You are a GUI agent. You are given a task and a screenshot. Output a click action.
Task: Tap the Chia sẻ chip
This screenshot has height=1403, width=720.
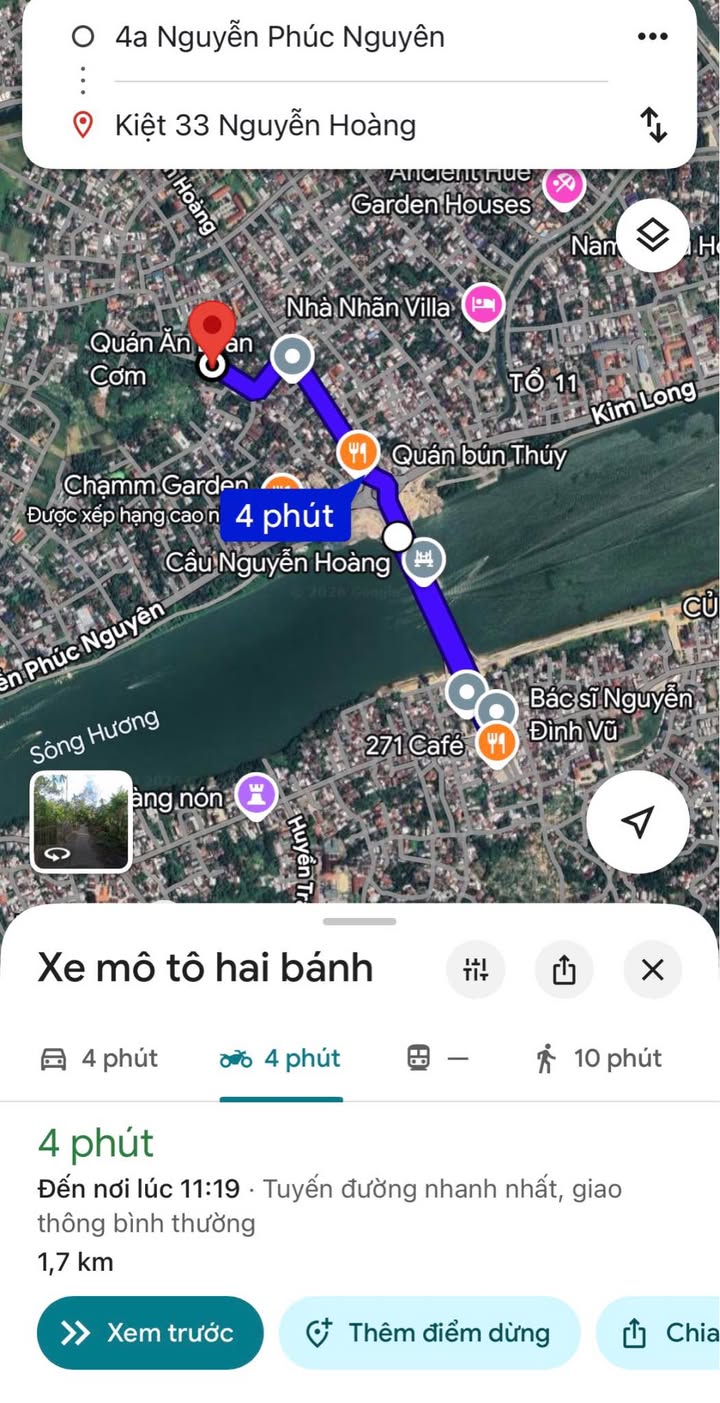(x=658, y=1333)
